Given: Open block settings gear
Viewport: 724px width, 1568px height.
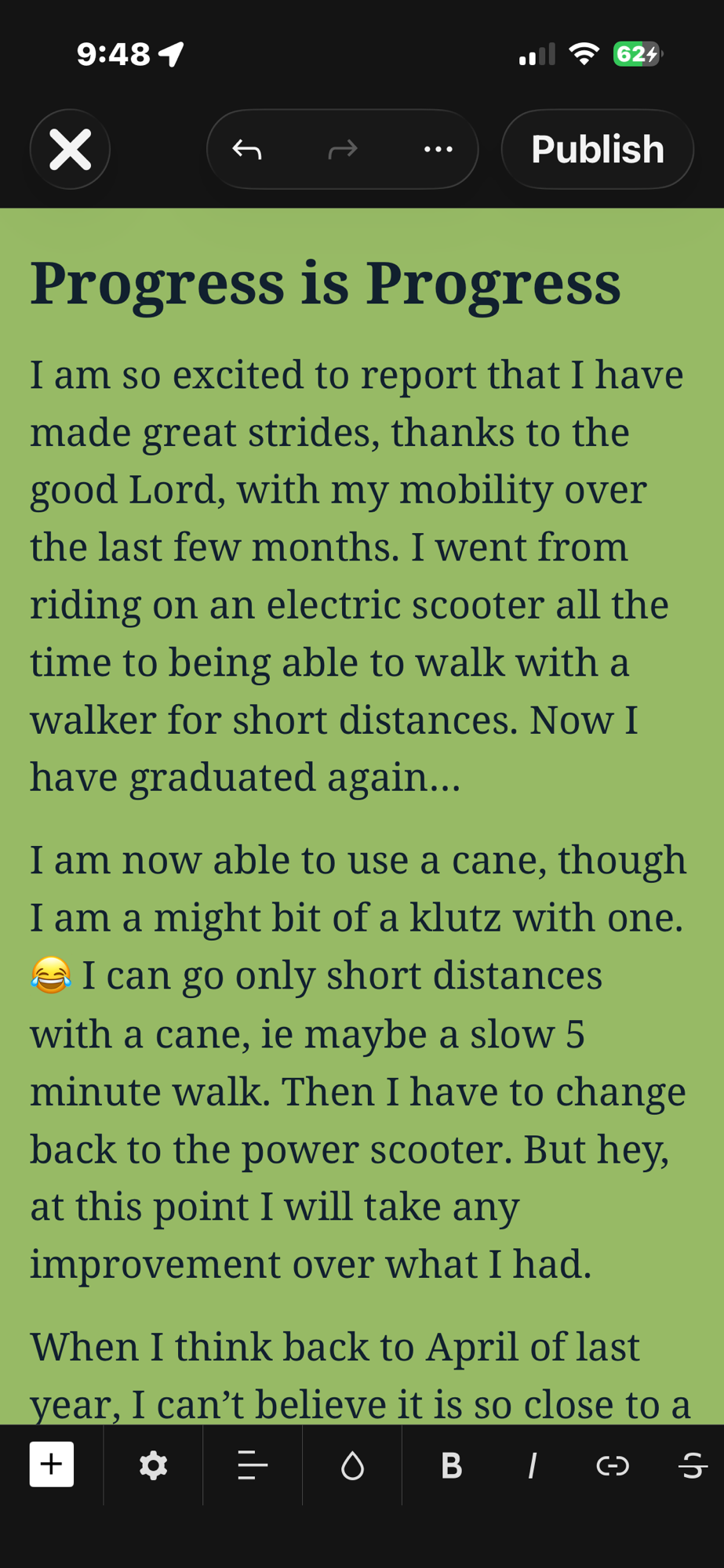Looking at the screenshot, I should click(x=153, y=1465).
